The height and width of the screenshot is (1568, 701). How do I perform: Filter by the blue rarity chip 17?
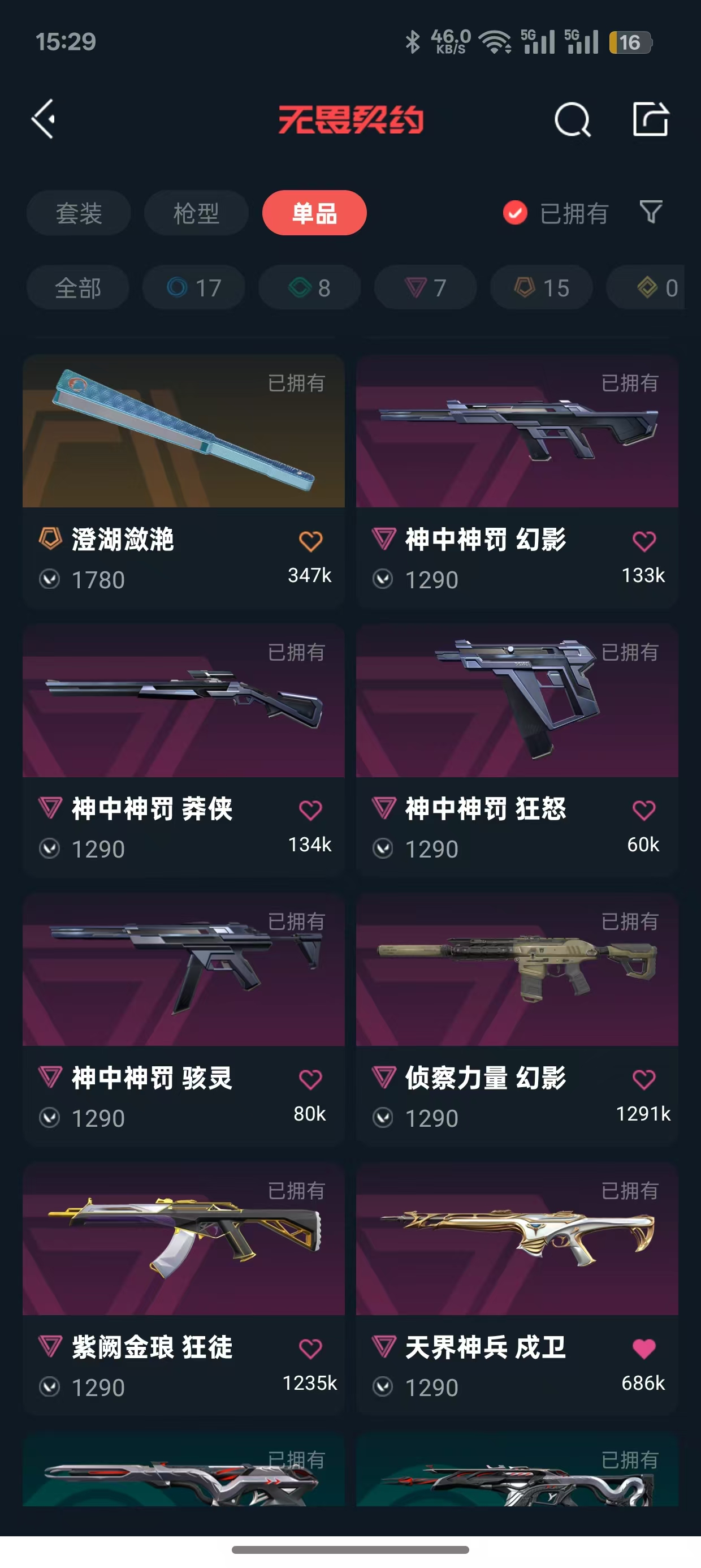coord(193,288)
